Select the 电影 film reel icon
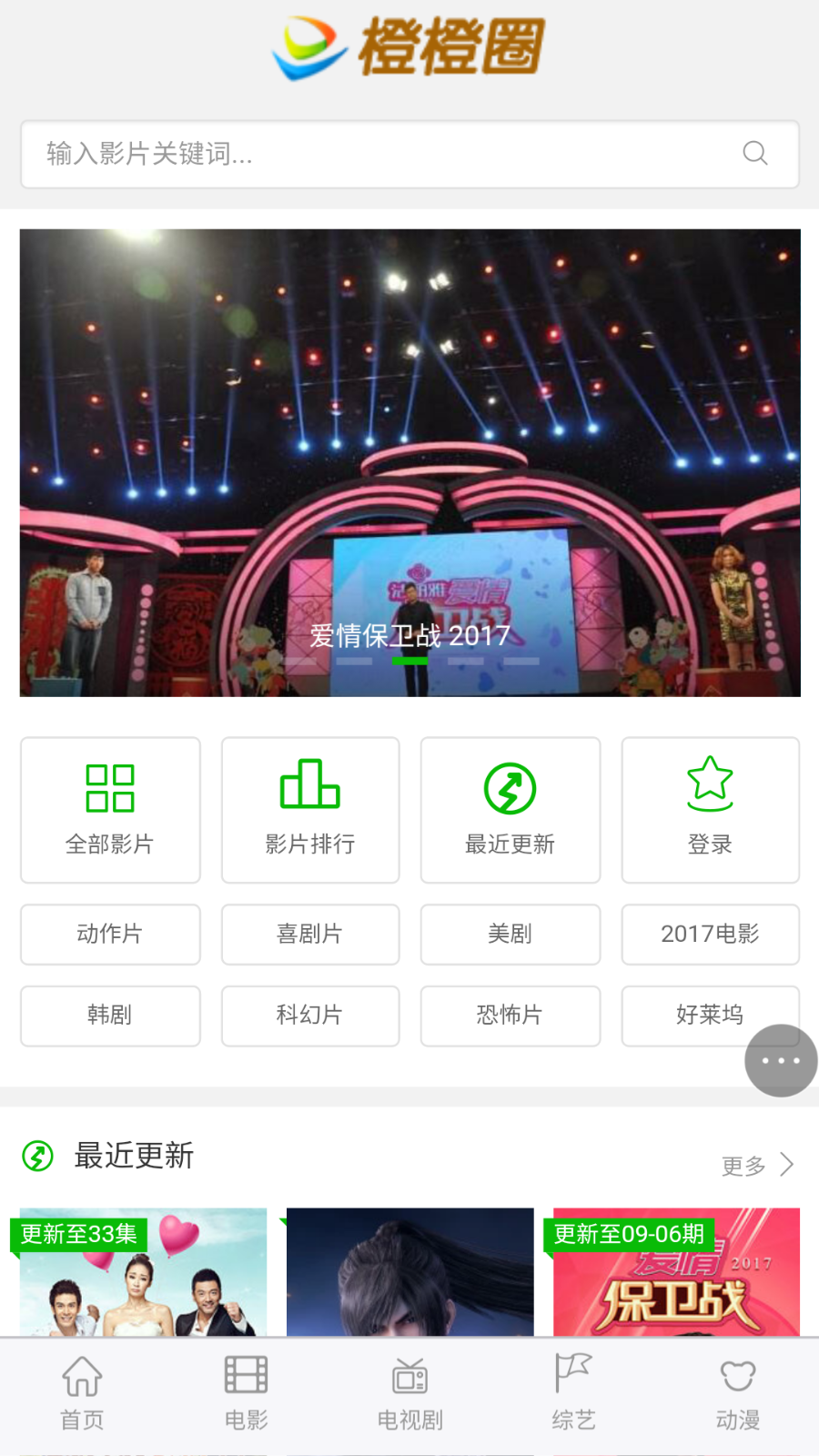Image resolution: width=819 pixels, height=1456 pixels. (x=245, y=1377)
